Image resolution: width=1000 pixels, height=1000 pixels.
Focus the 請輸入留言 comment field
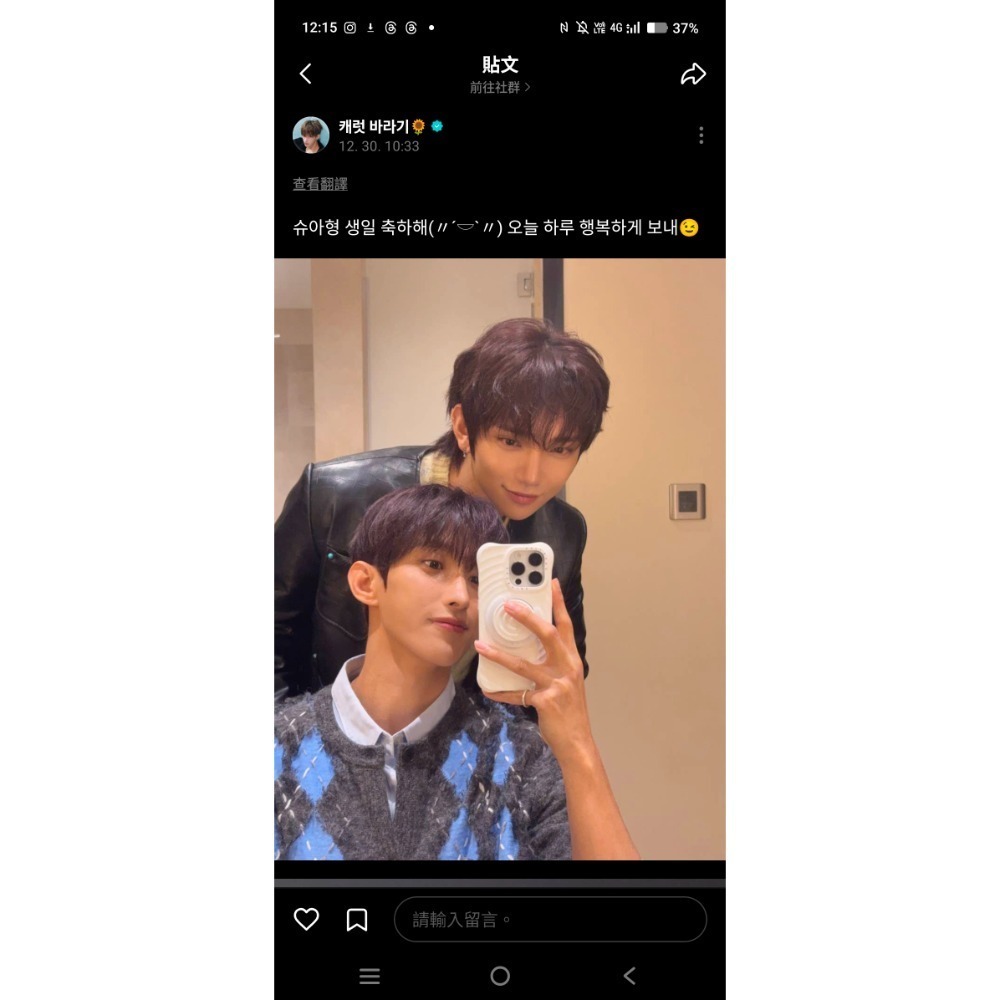pos(550,919)
